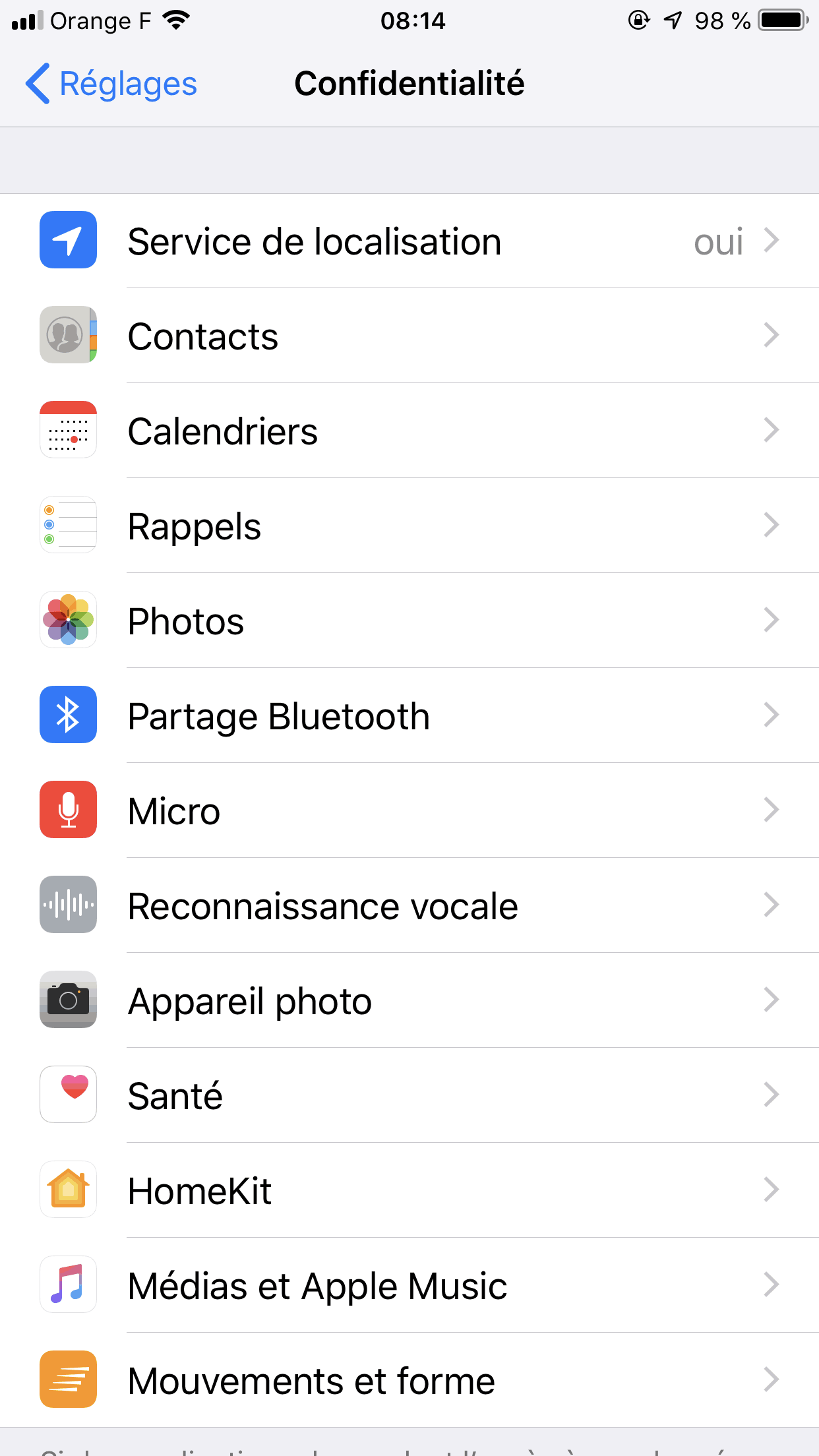Open Santé privacy settings
This screenshot has width=819, height=1456.
coord(409,1096)
